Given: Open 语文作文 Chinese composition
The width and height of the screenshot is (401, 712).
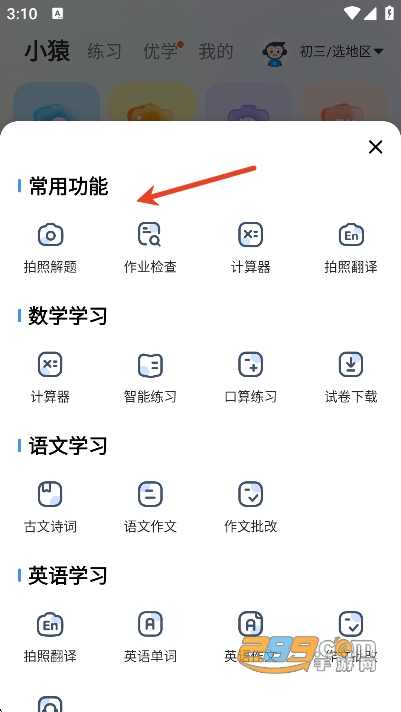Looking at the screenshot, I should pos(150,508).
